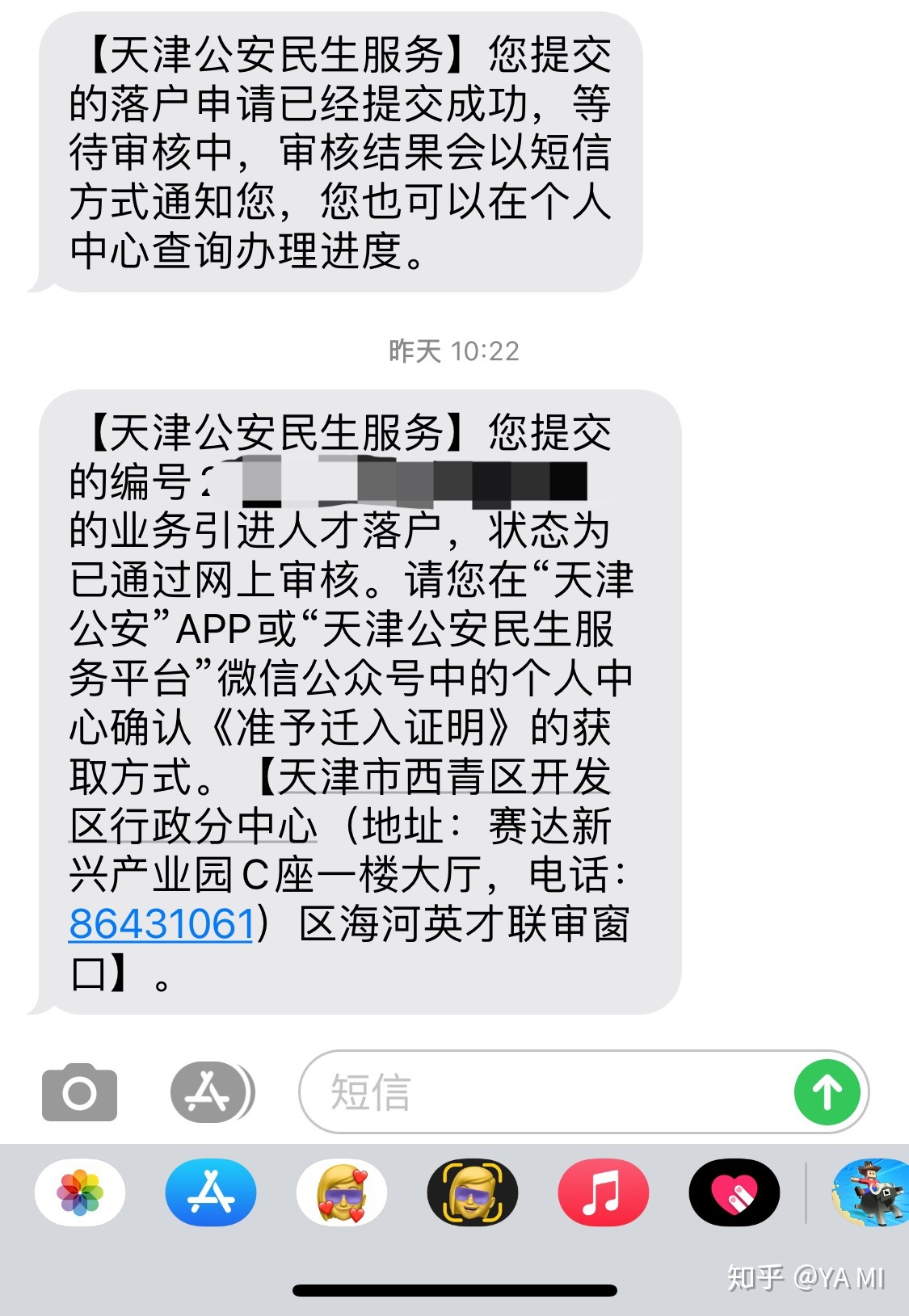Open the Music iMessage app
The height and width of the screenshot is (1316, 909).
click(x=604, y=1193)
